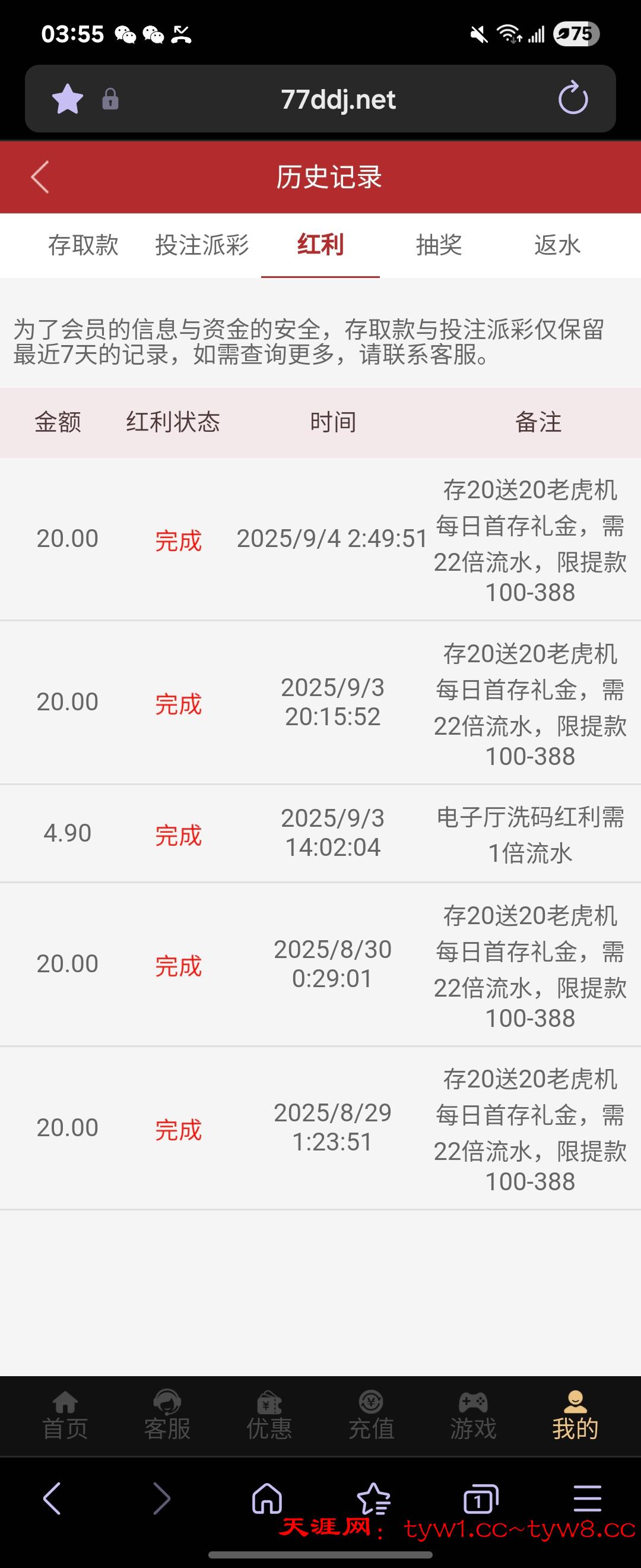Image resolution: width=641 pixels, height=1568 pixels.
Task: Select the 红利 tab
Action: click(x=320, y=245)
